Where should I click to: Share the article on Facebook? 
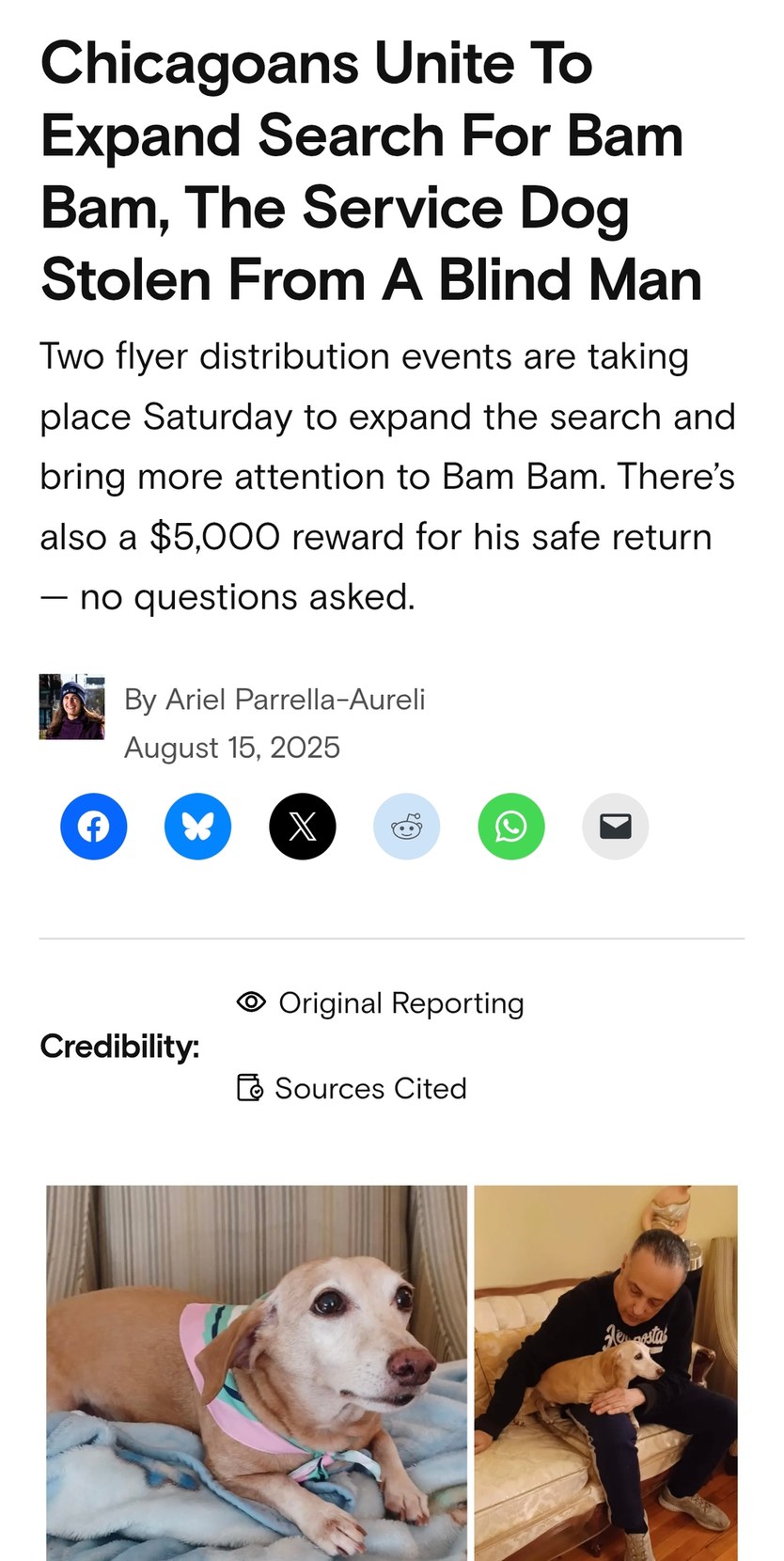[x=93, y=827]
